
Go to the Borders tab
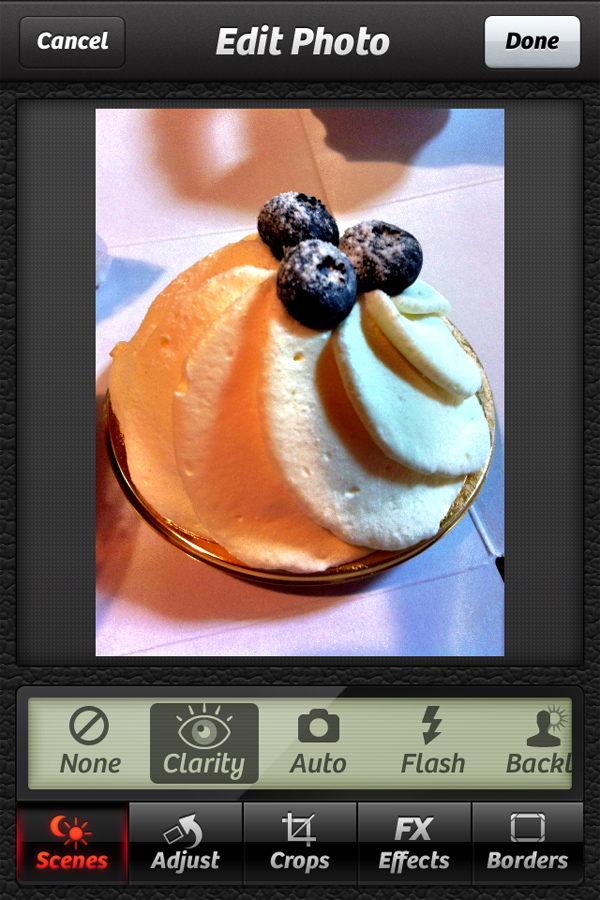[527, 843]
